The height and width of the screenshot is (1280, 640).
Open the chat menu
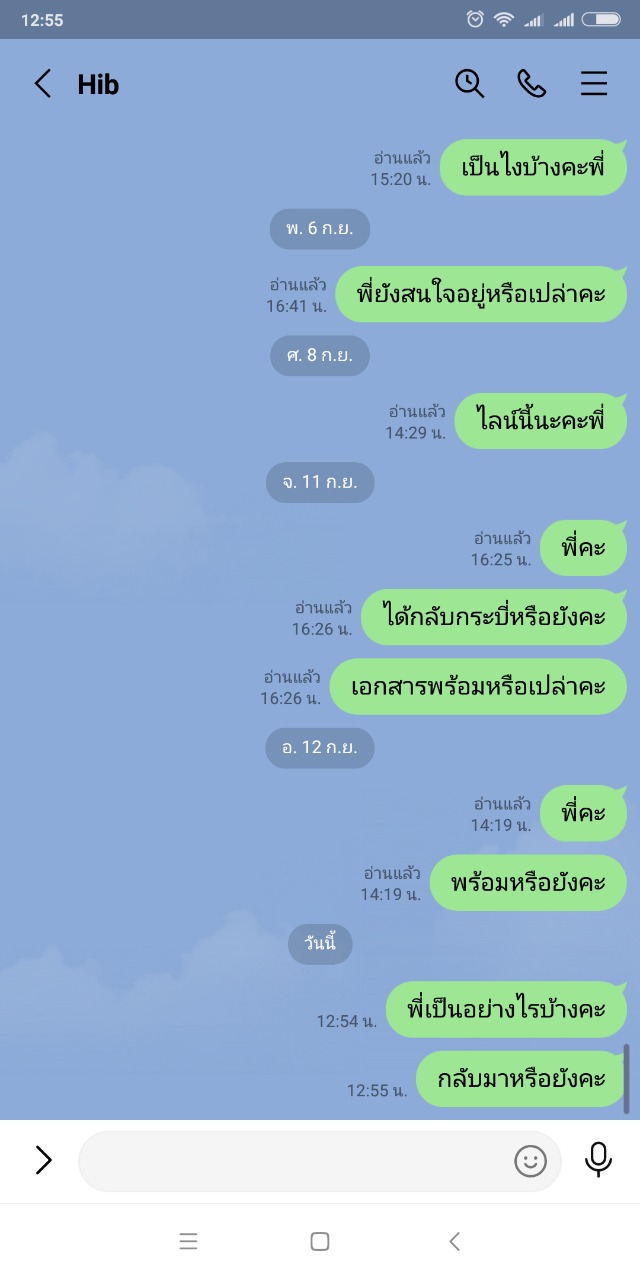[594, 84]
